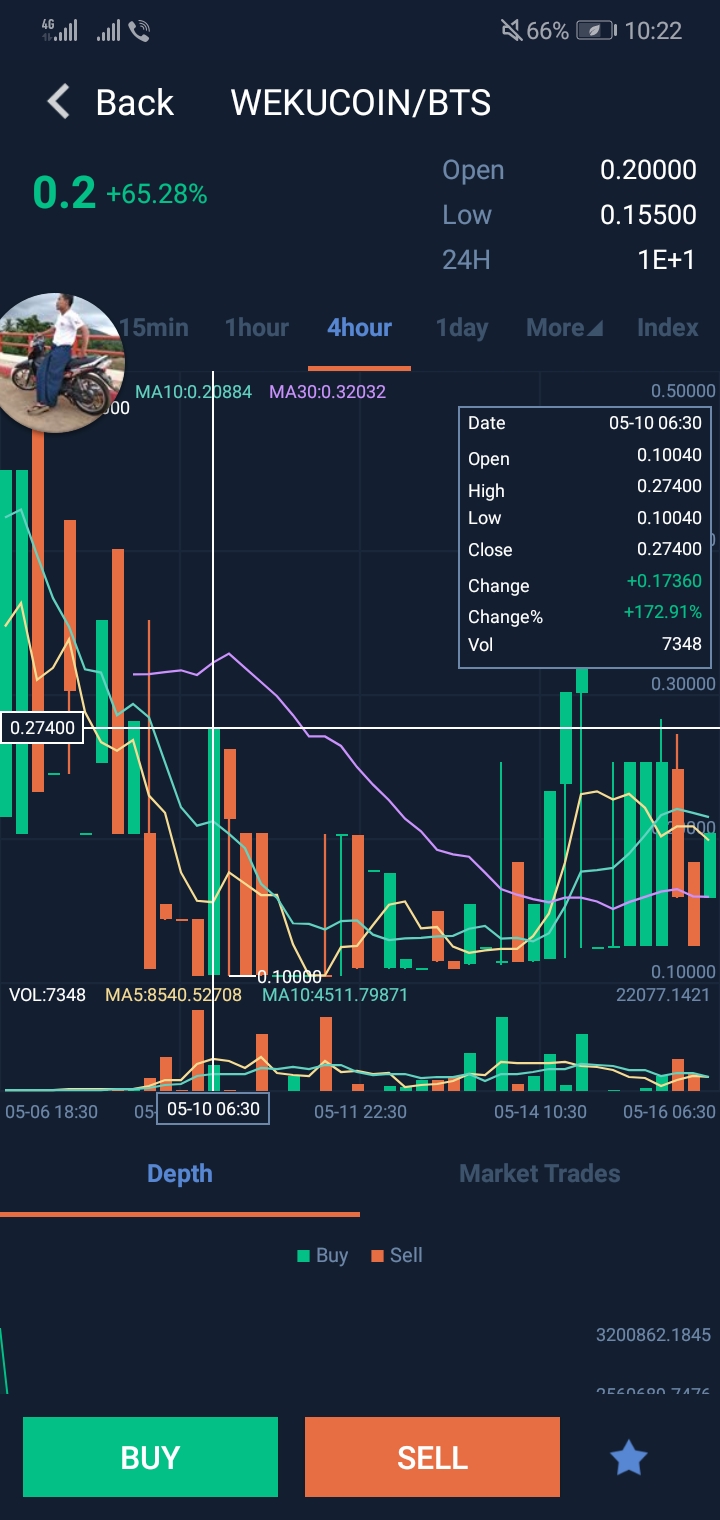Tap the green BUY button
The height and width of the screenshot is (1520, 720).
[150, 1458]
